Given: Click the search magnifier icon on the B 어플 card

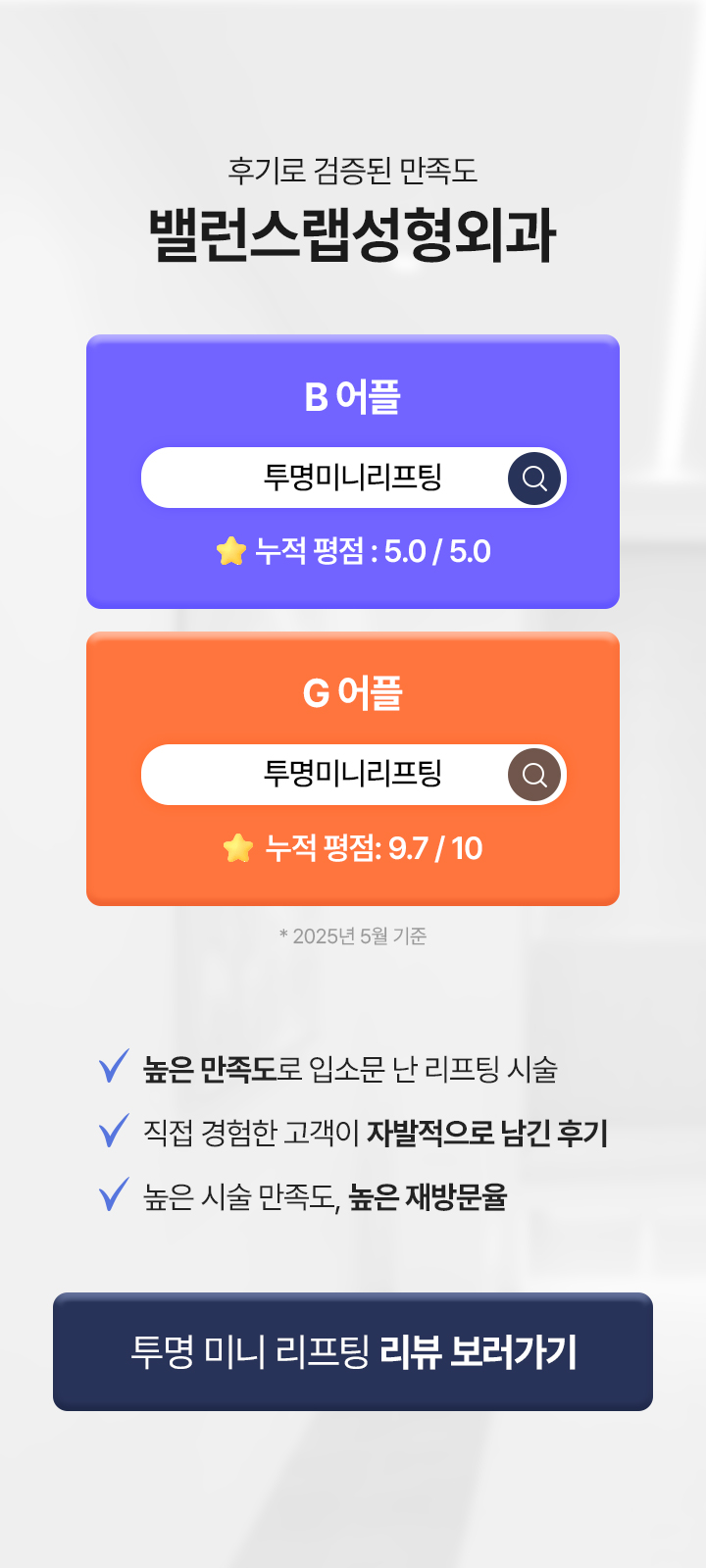Looking at the screenshot, I should (534, 478).
